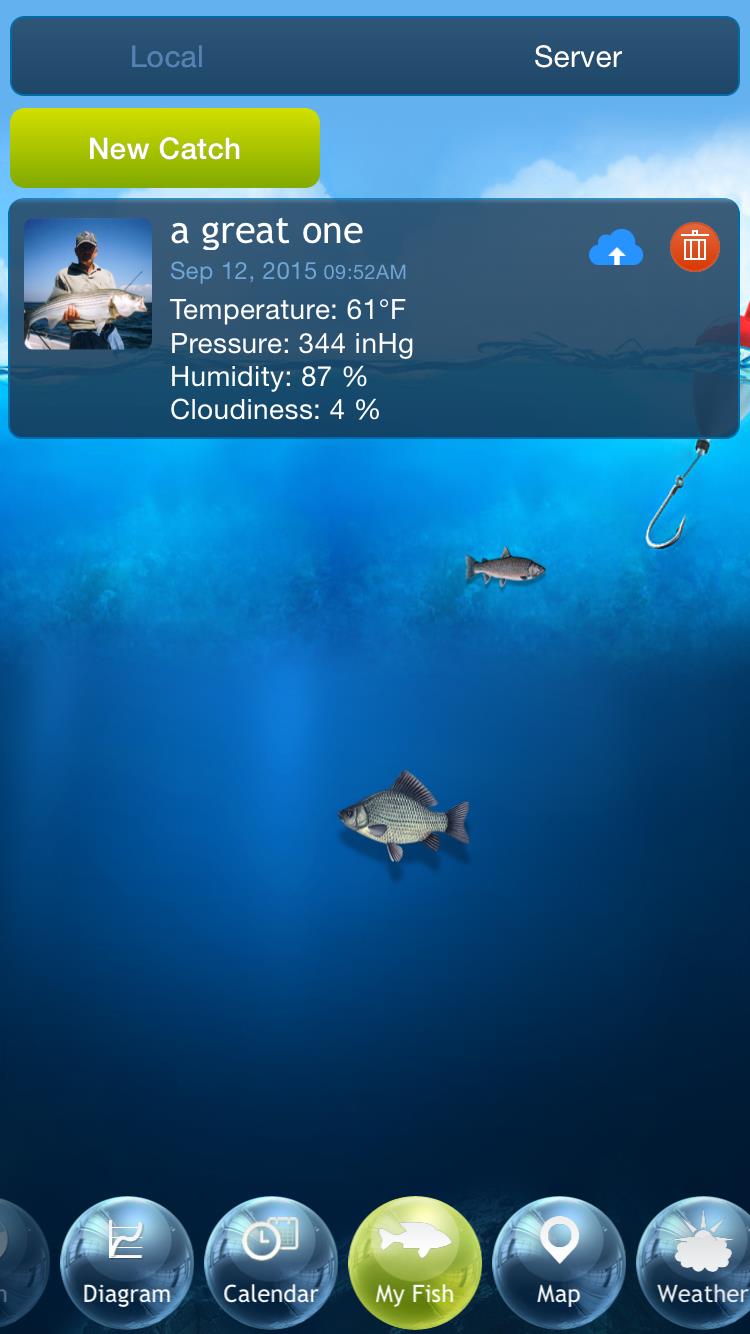Viewport: 750px width, 1334px height.
Task: Select the My Fish tab
Action: click(415, 1262)
